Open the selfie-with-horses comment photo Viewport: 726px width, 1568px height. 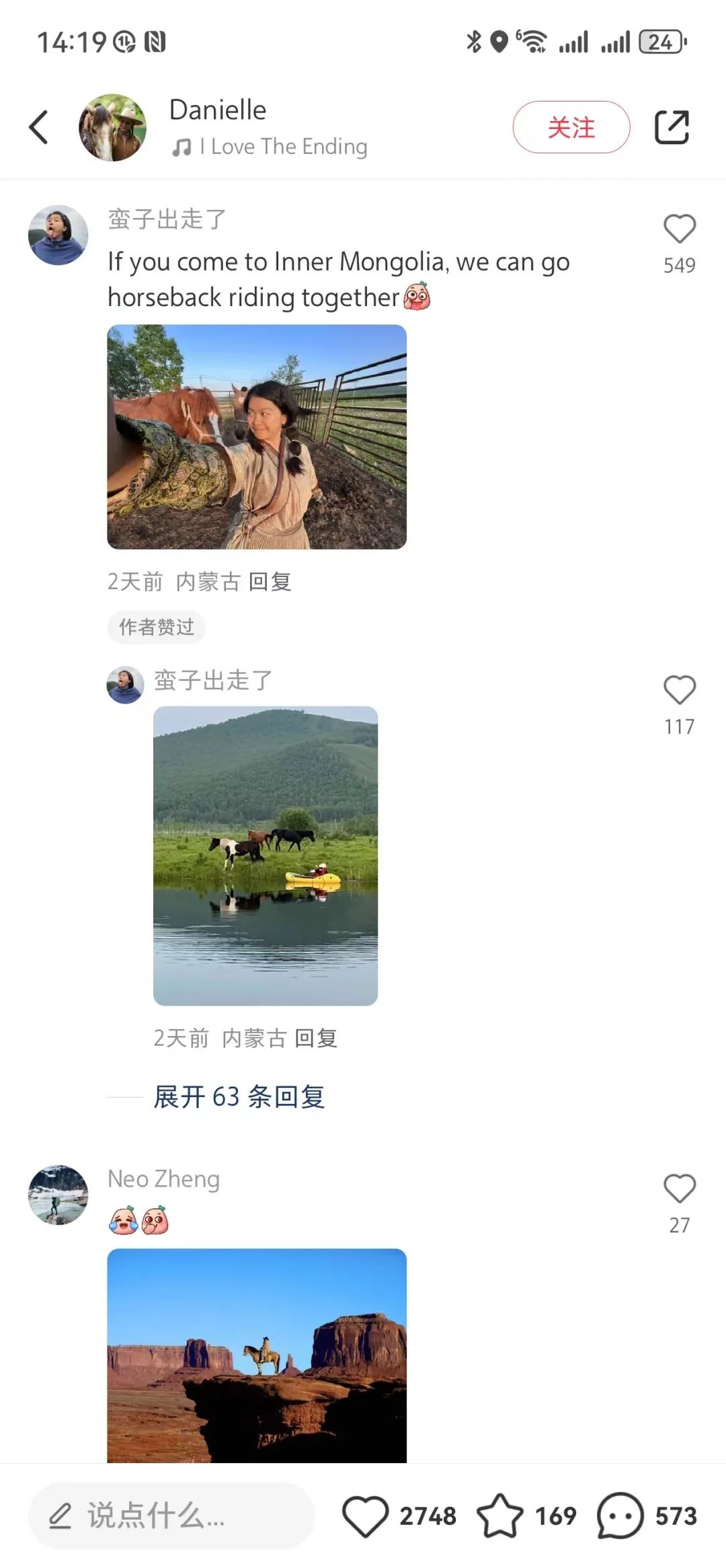pos(257,437)
